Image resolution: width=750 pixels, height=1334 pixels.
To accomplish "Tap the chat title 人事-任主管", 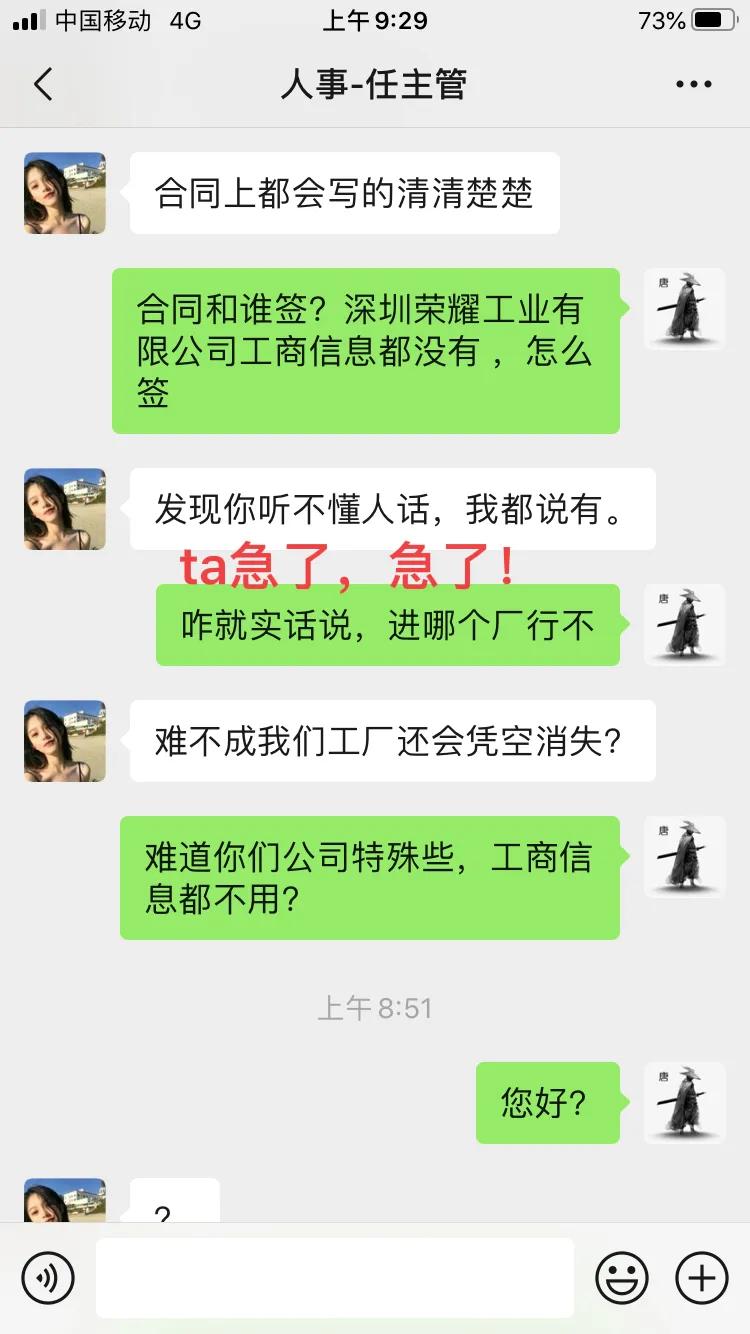I will tap(375, 85).
